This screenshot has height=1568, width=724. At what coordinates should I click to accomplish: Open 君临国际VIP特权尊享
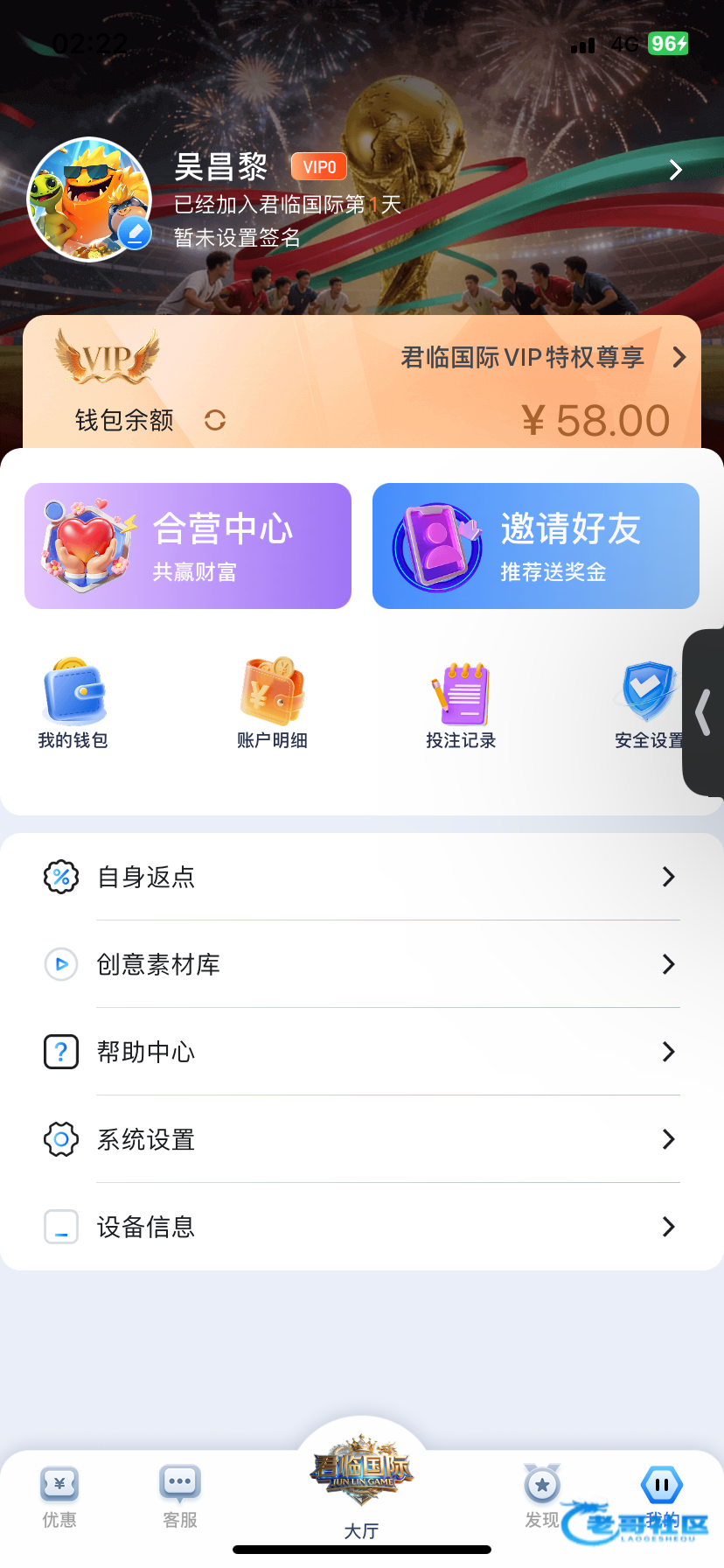click(542, 357)
